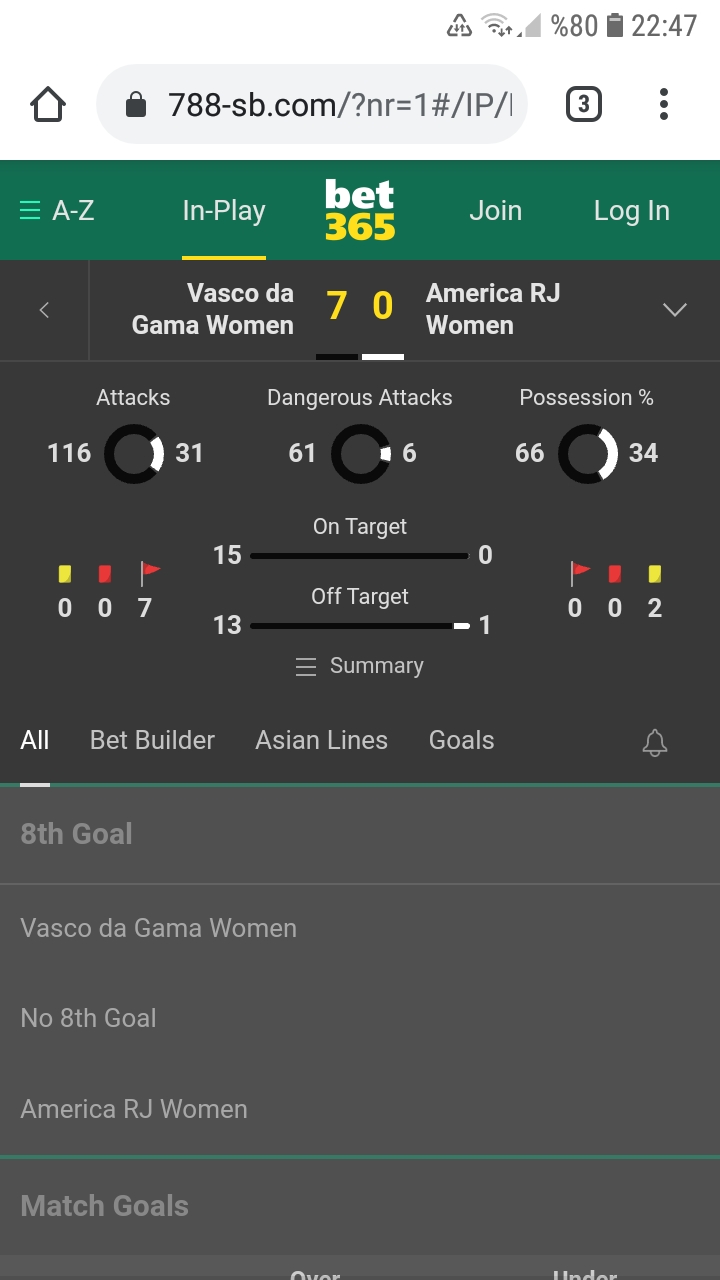Pick America RJ Women for 8th goal

pos(360,1109)
